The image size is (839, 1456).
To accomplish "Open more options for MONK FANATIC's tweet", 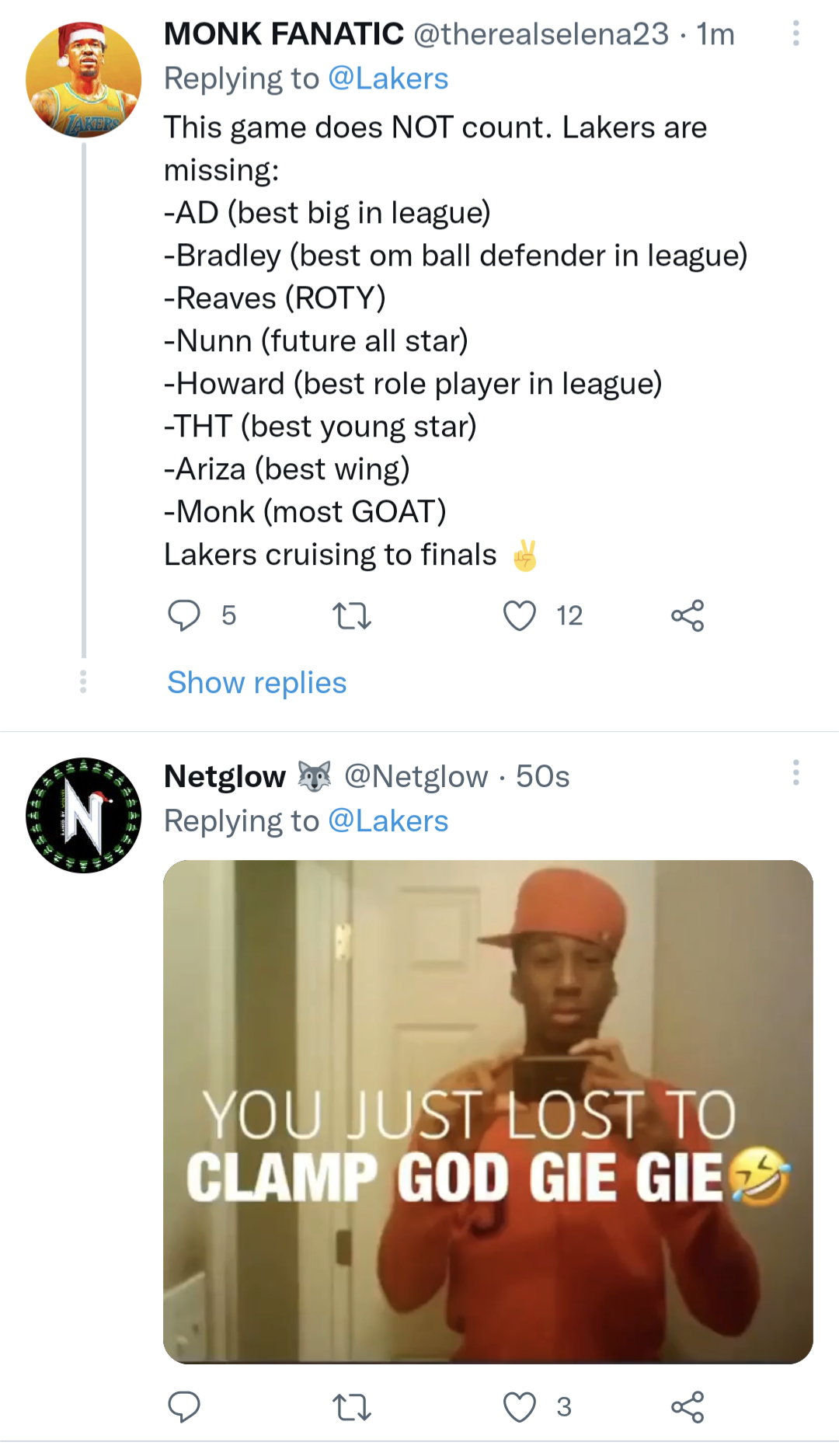I will point(794,34).
